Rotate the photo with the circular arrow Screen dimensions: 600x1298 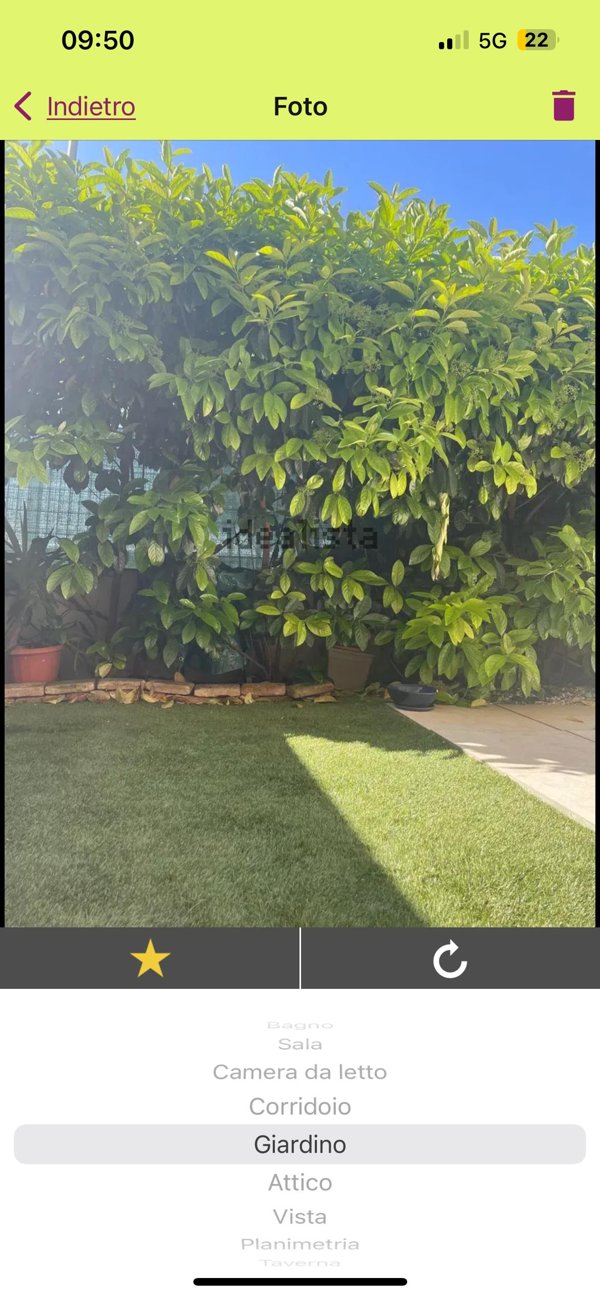pyautogui.click(x=450, y=961)
